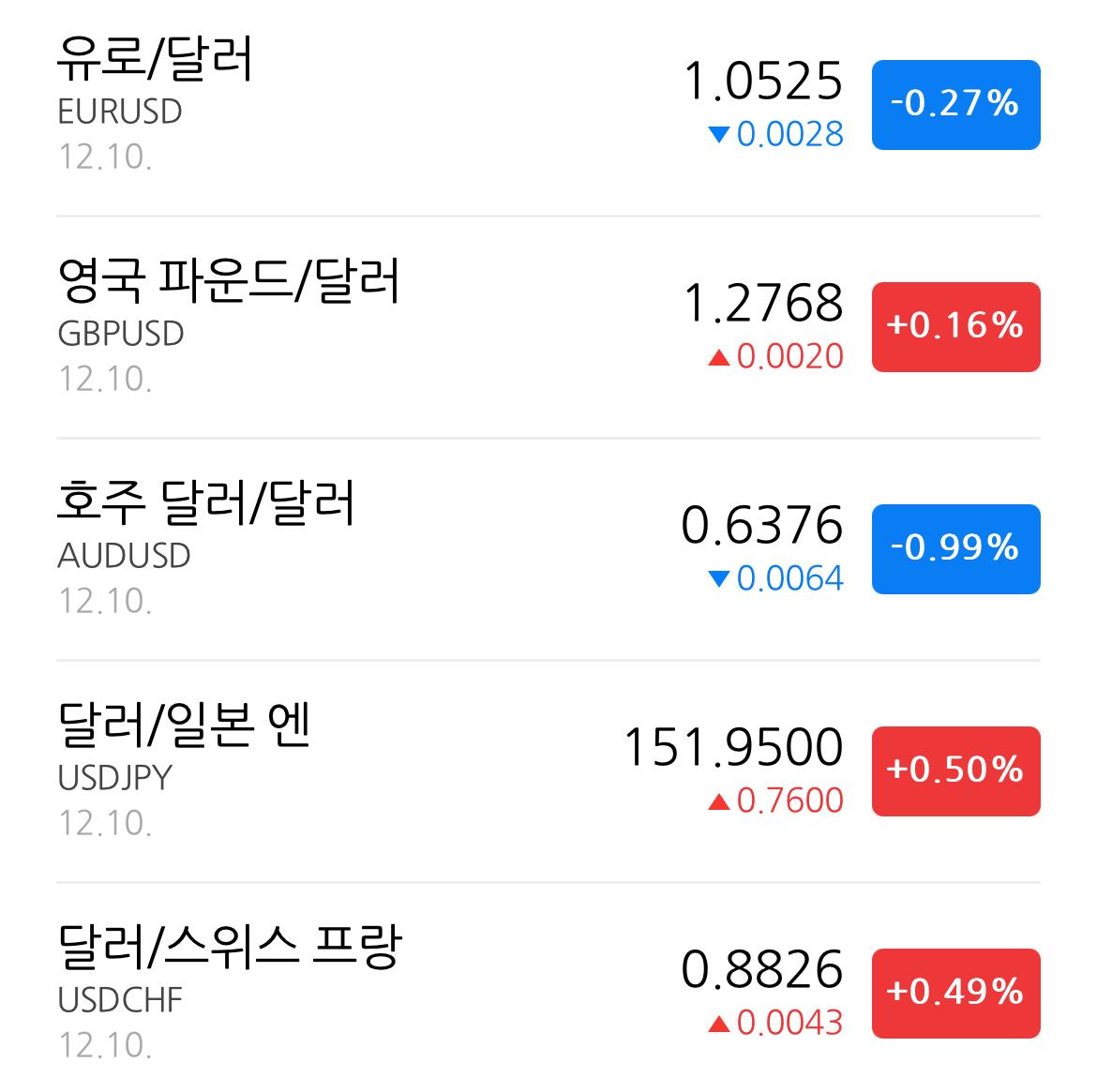Viewport: 1097px width, 1092px height.
Task: Open the 달러/스위스 프랑 USDCHF row
Action: (x=548, y=988)
